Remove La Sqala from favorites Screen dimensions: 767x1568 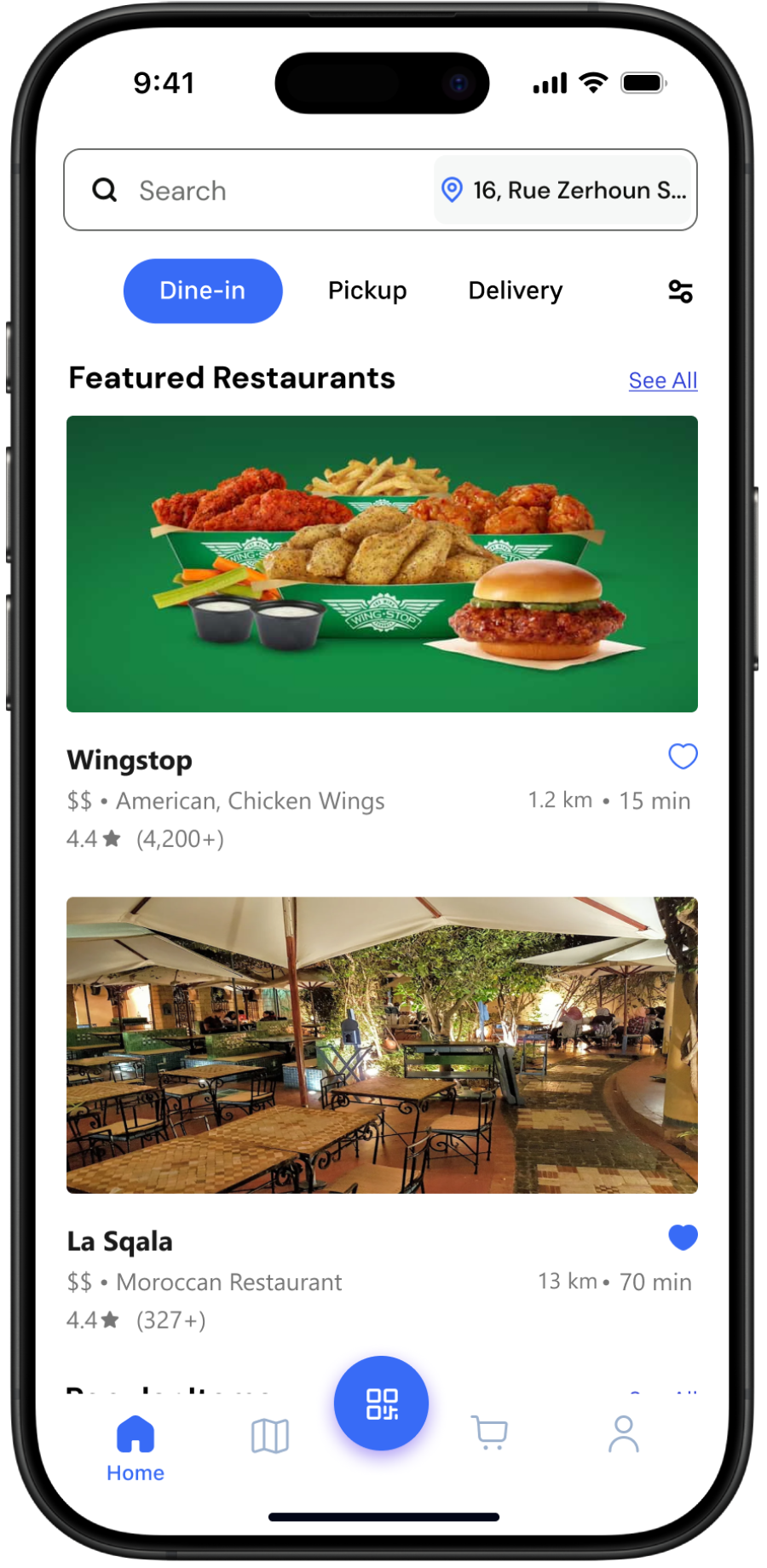click(683, 1237)
